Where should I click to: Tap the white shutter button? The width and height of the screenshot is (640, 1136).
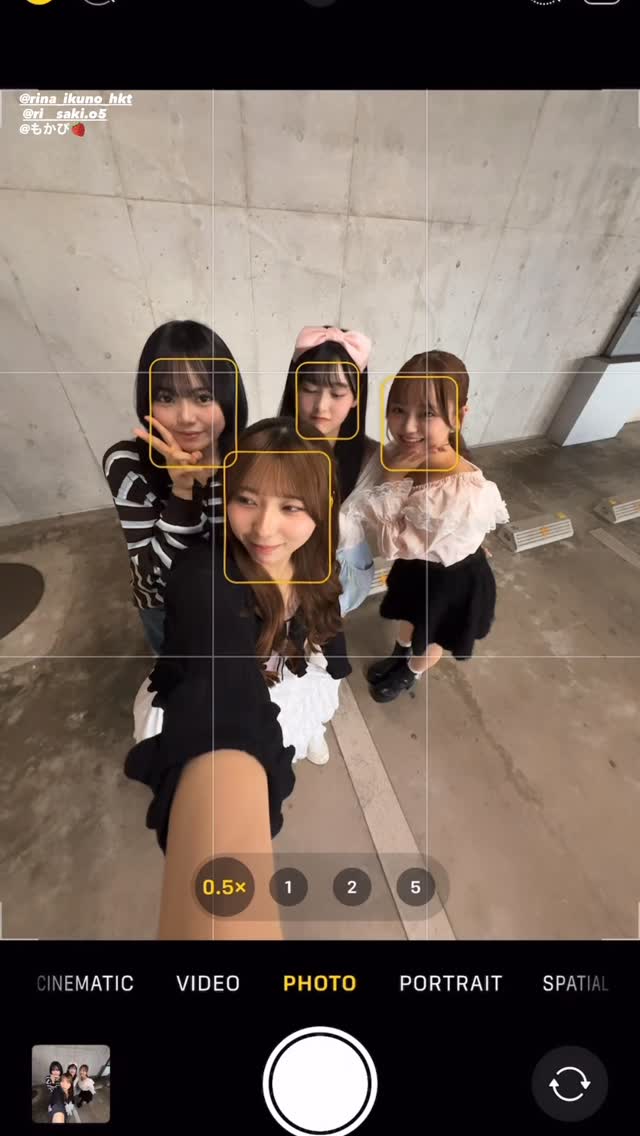[x=320, y=1083]
